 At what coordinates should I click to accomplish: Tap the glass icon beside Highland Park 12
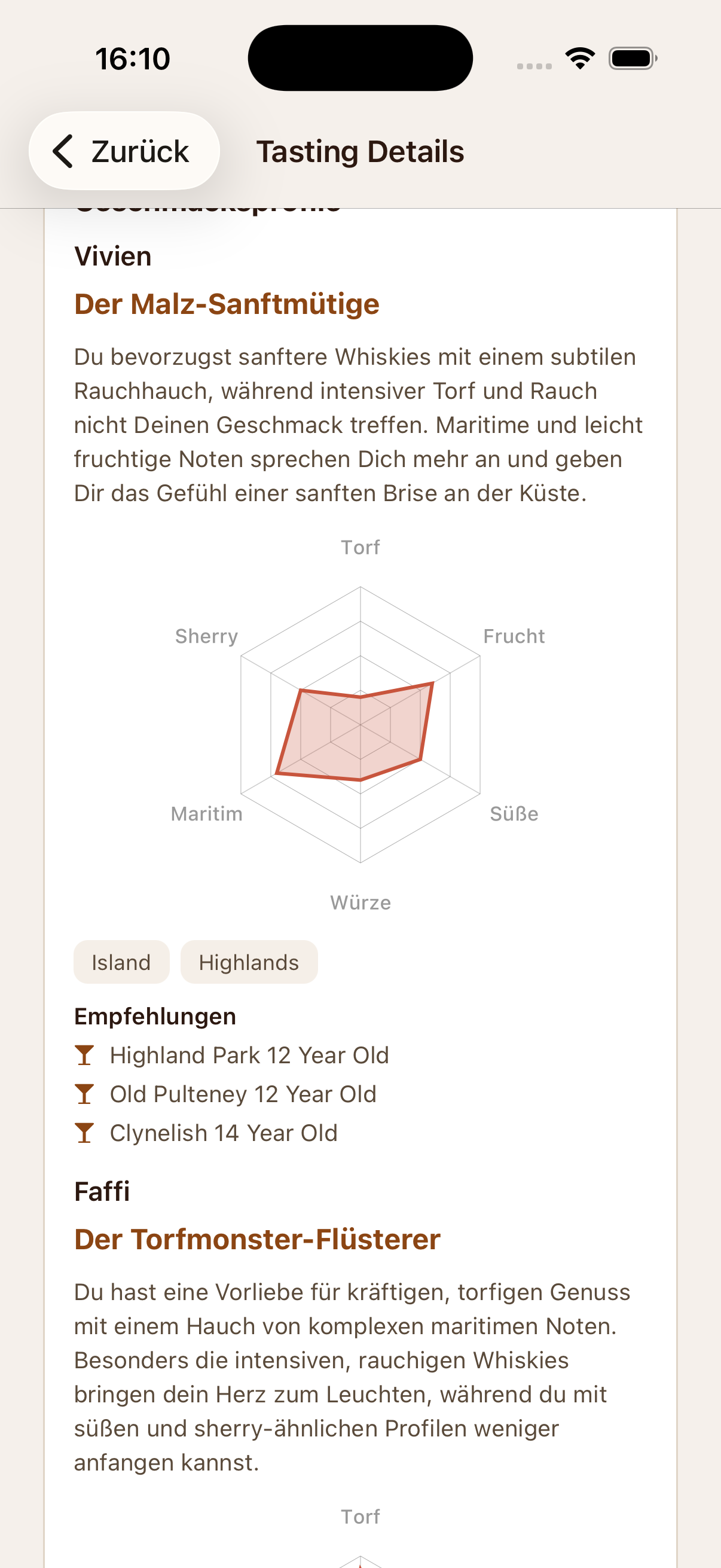(x=85, y=1055)
